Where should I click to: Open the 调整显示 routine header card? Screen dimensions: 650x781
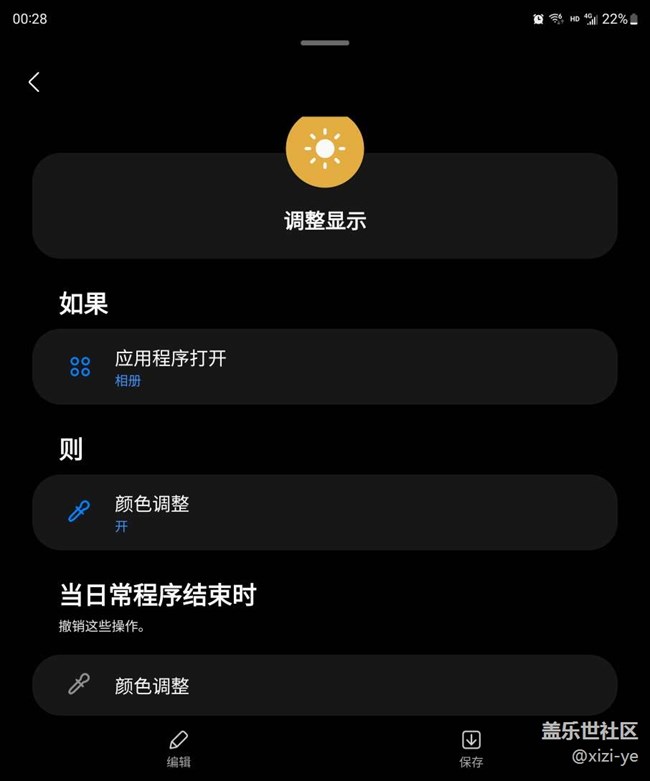324,207
